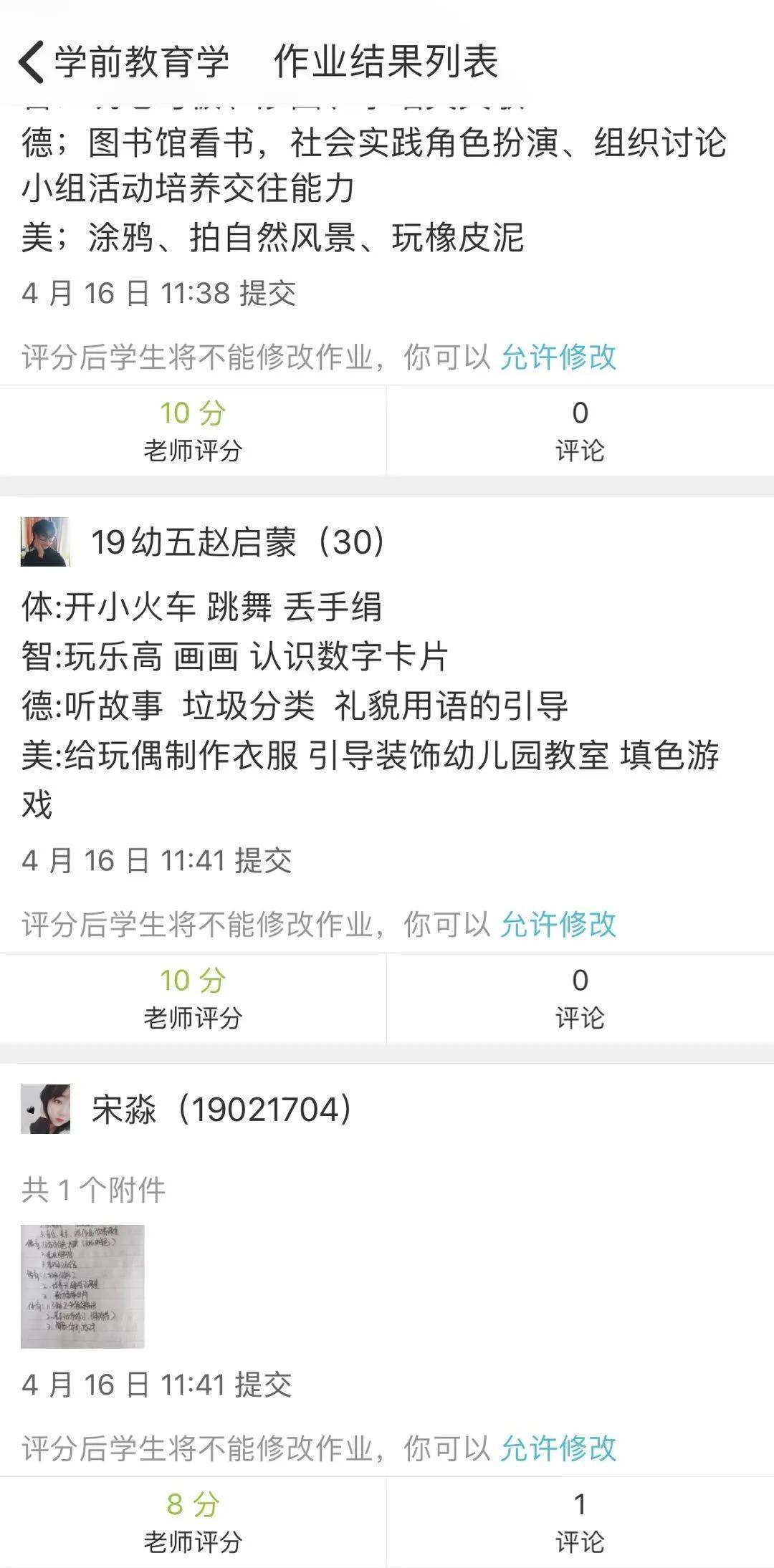The image size is (774, 1568).
Task: Open 评论 for the 11:38 submission
Action: 580,430
